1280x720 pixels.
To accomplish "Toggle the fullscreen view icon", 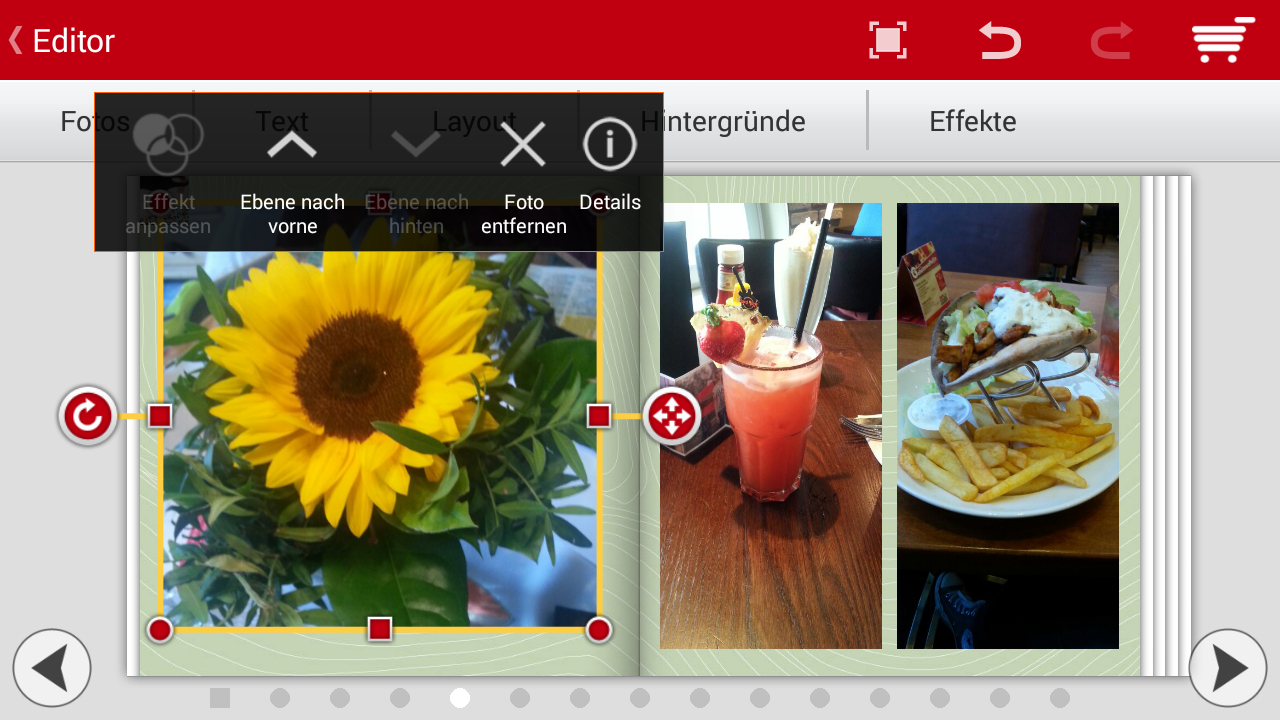I will [x=888, y=41].
